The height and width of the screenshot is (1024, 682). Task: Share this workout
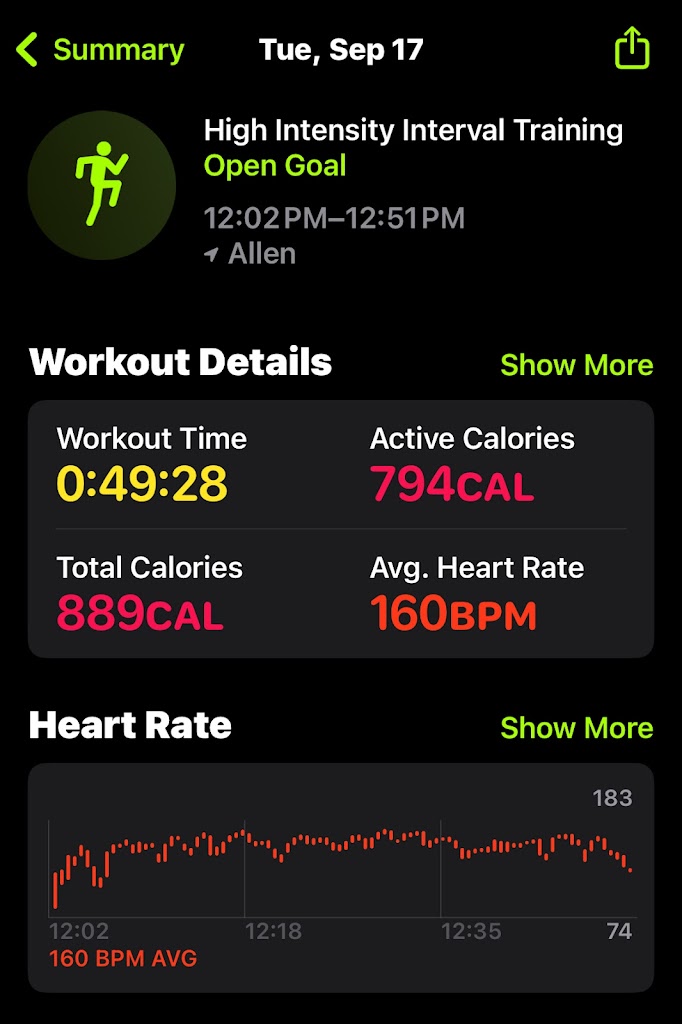pyautogui.click(x=632, y=48)
